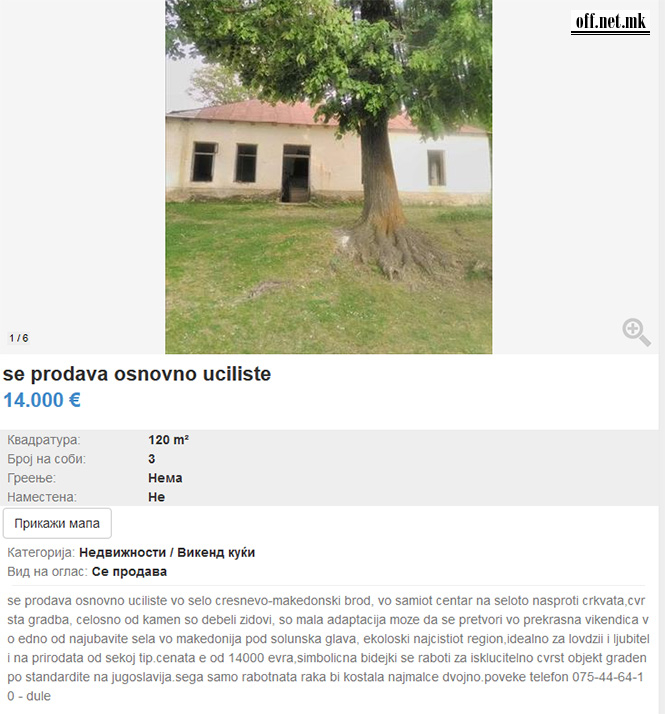Image resolution: width=665 pixels, height=714 pixels.
Task: Open the school building photo gallery
Action: click(x=328, y=177)
